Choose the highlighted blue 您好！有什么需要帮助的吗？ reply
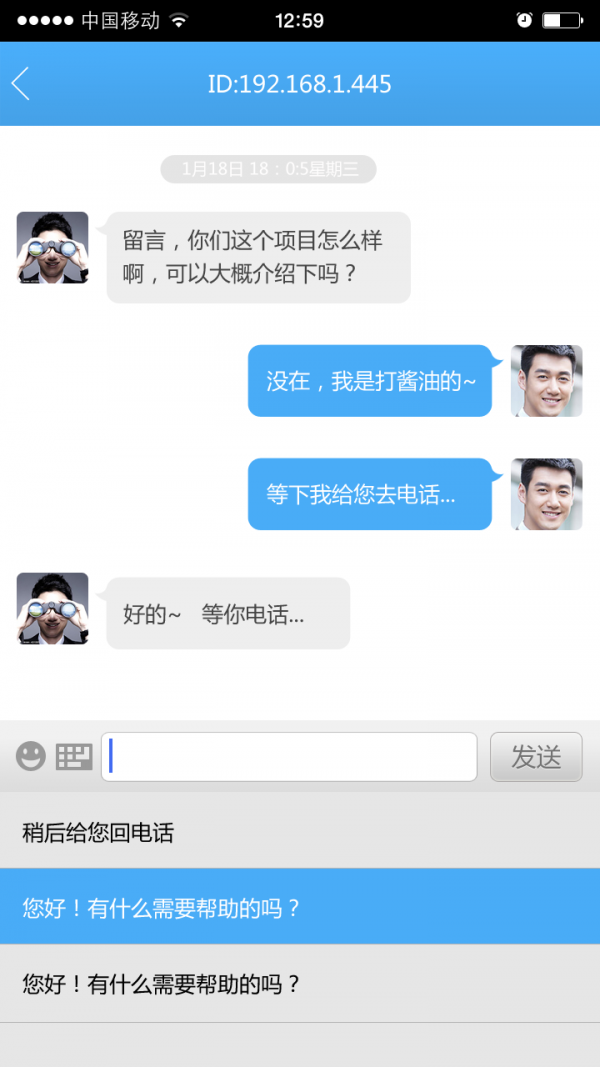Screen dimensions: 600x1067 point(300,908)
